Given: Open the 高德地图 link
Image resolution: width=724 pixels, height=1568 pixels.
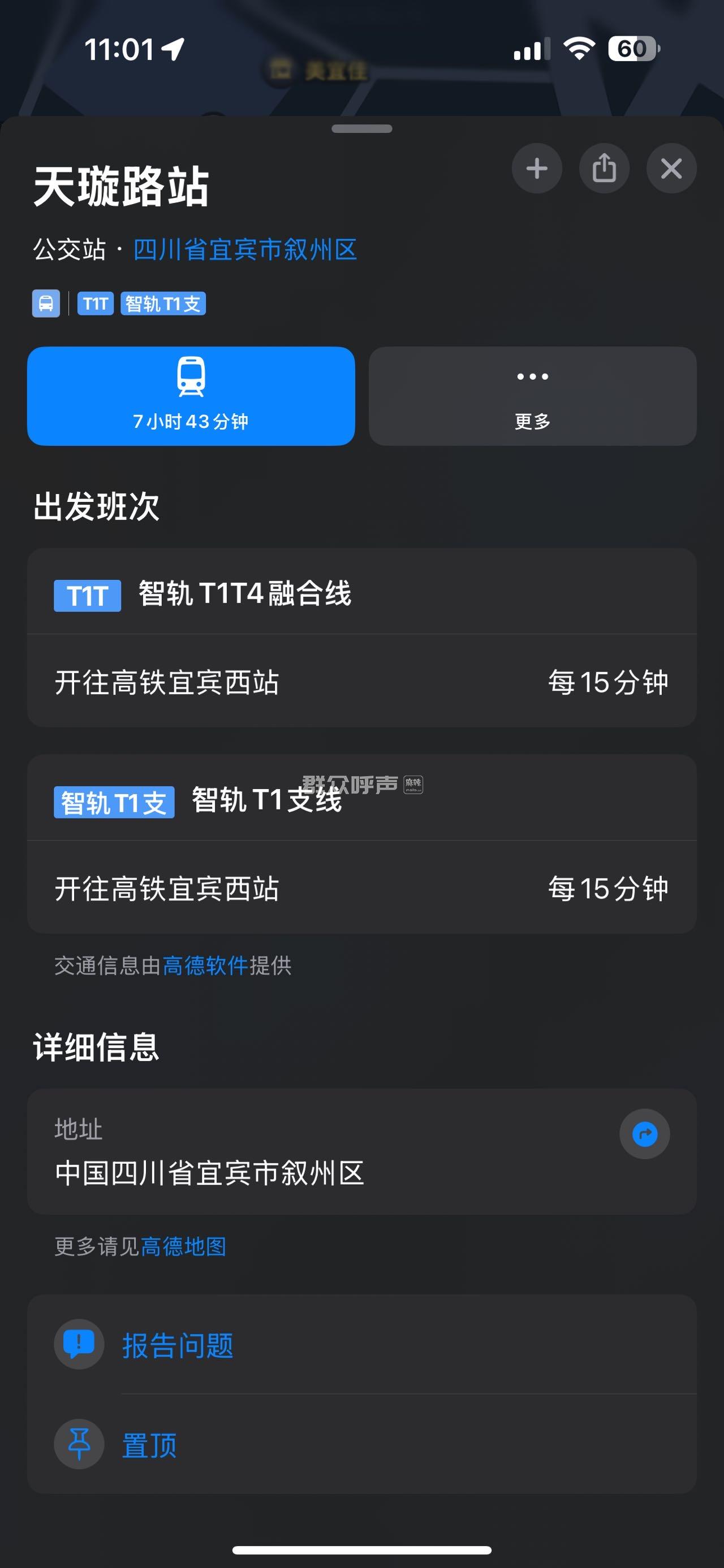Looking at the screenshot, I should tap(183, 1246).
